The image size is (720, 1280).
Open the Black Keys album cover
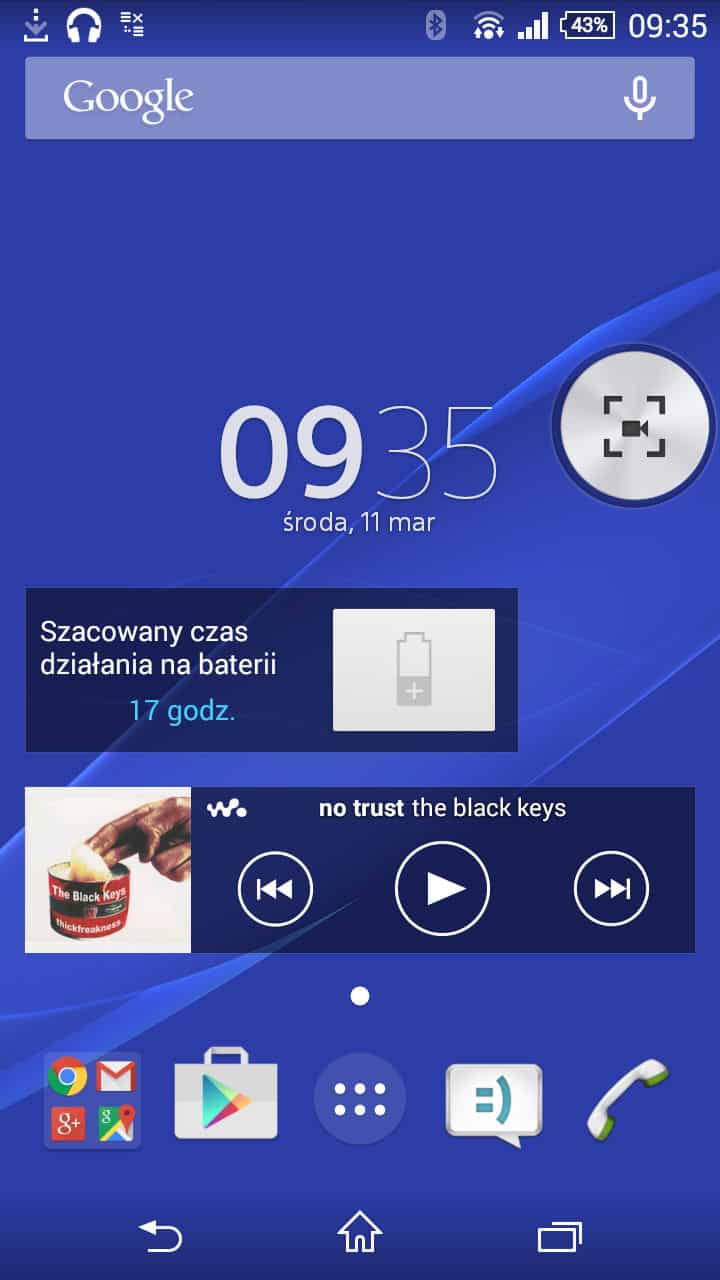click(x=108, y=869)
